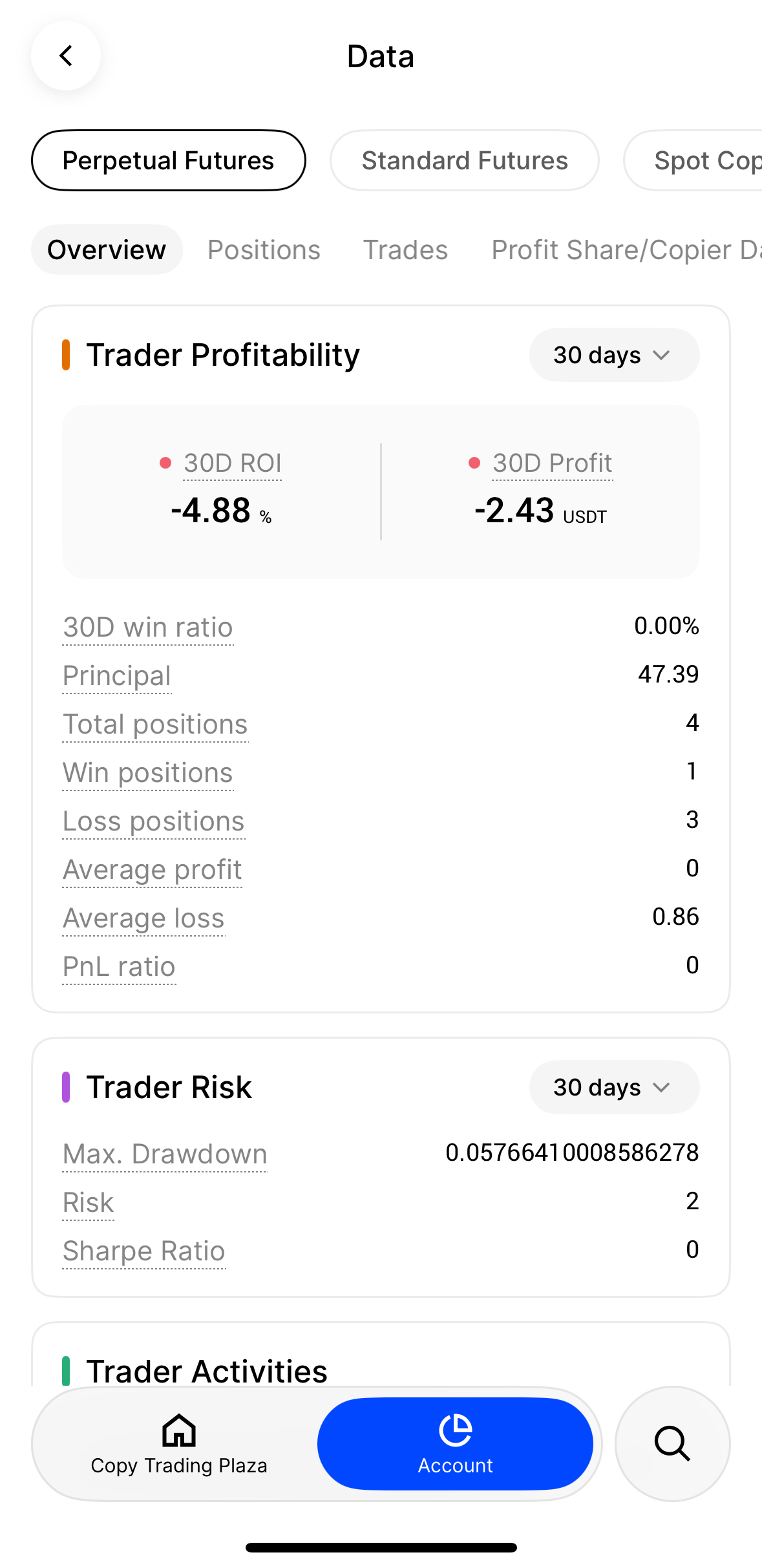Screen dimensions: 762x1568
Task: Show the PnL ratio definition
Action: point(119,967)
